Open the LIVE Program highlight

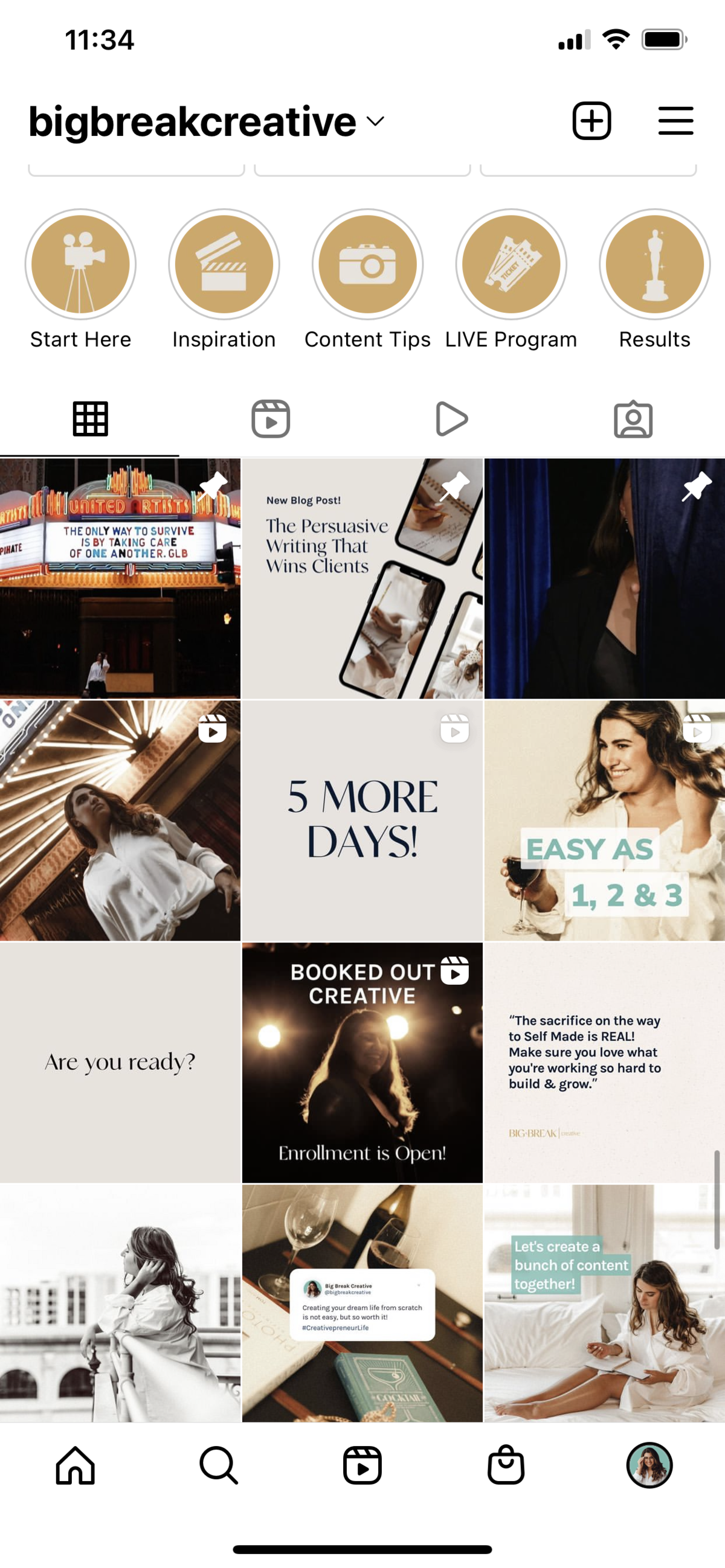pyautogui.click(x=511, y=265)
